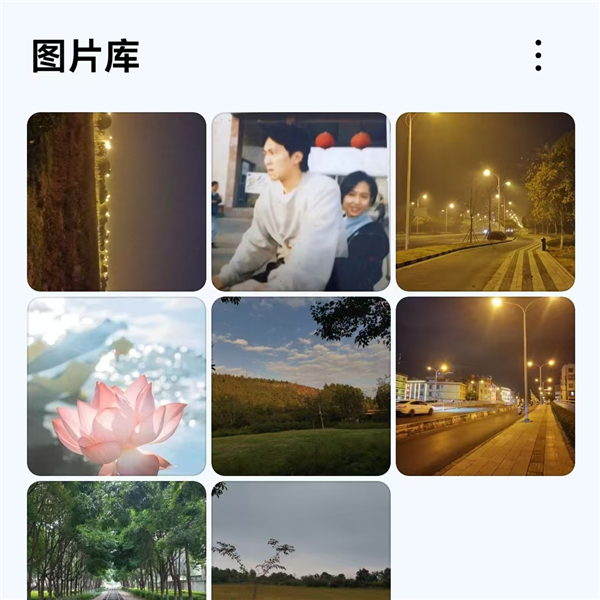Image resolution: width=600 pixels, height=600 pixels.
Task: Open the pink lotus flower picture
Action: (x=116, y=386)
